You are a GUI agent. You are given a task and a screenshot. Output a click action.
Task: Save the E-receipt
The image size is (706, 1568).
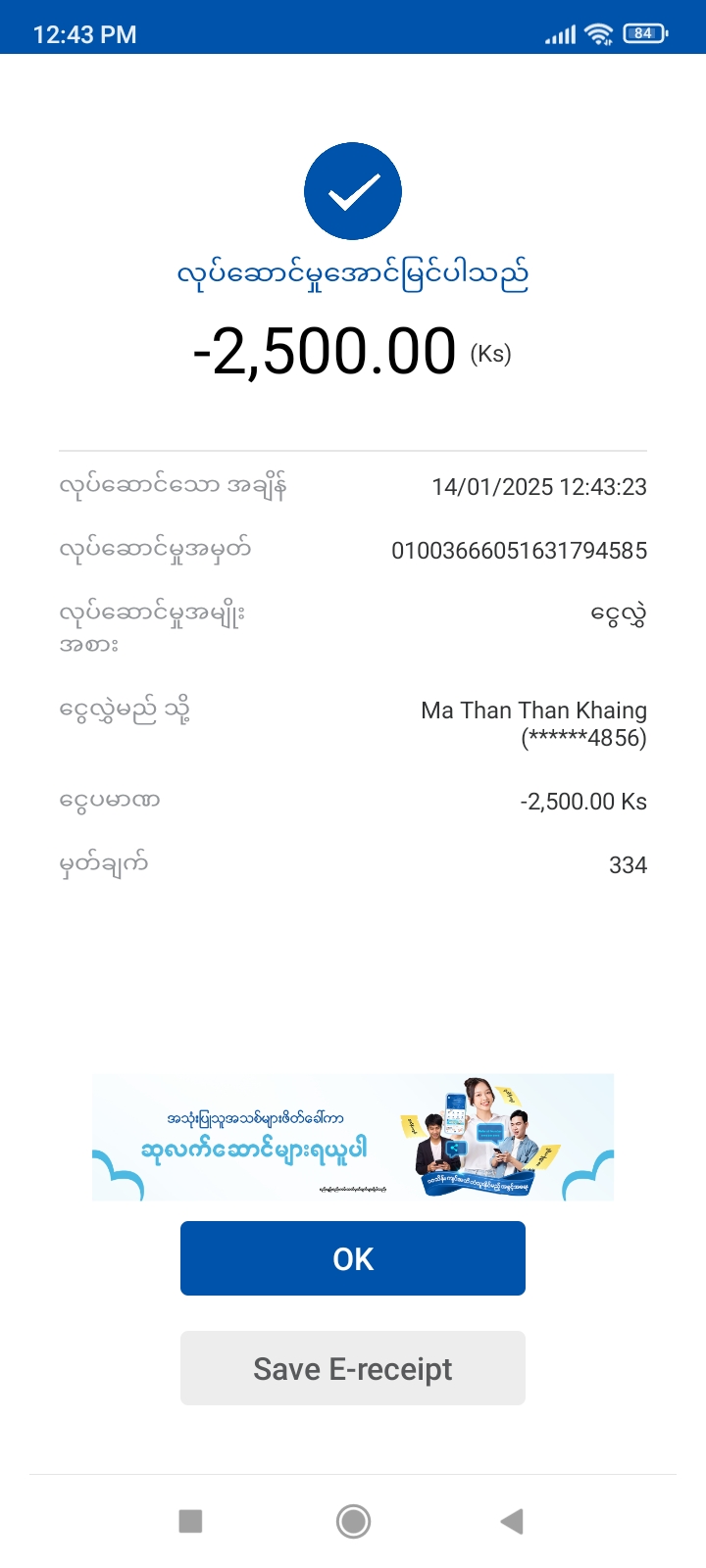pyautogui.click(x=353, y=1368)
